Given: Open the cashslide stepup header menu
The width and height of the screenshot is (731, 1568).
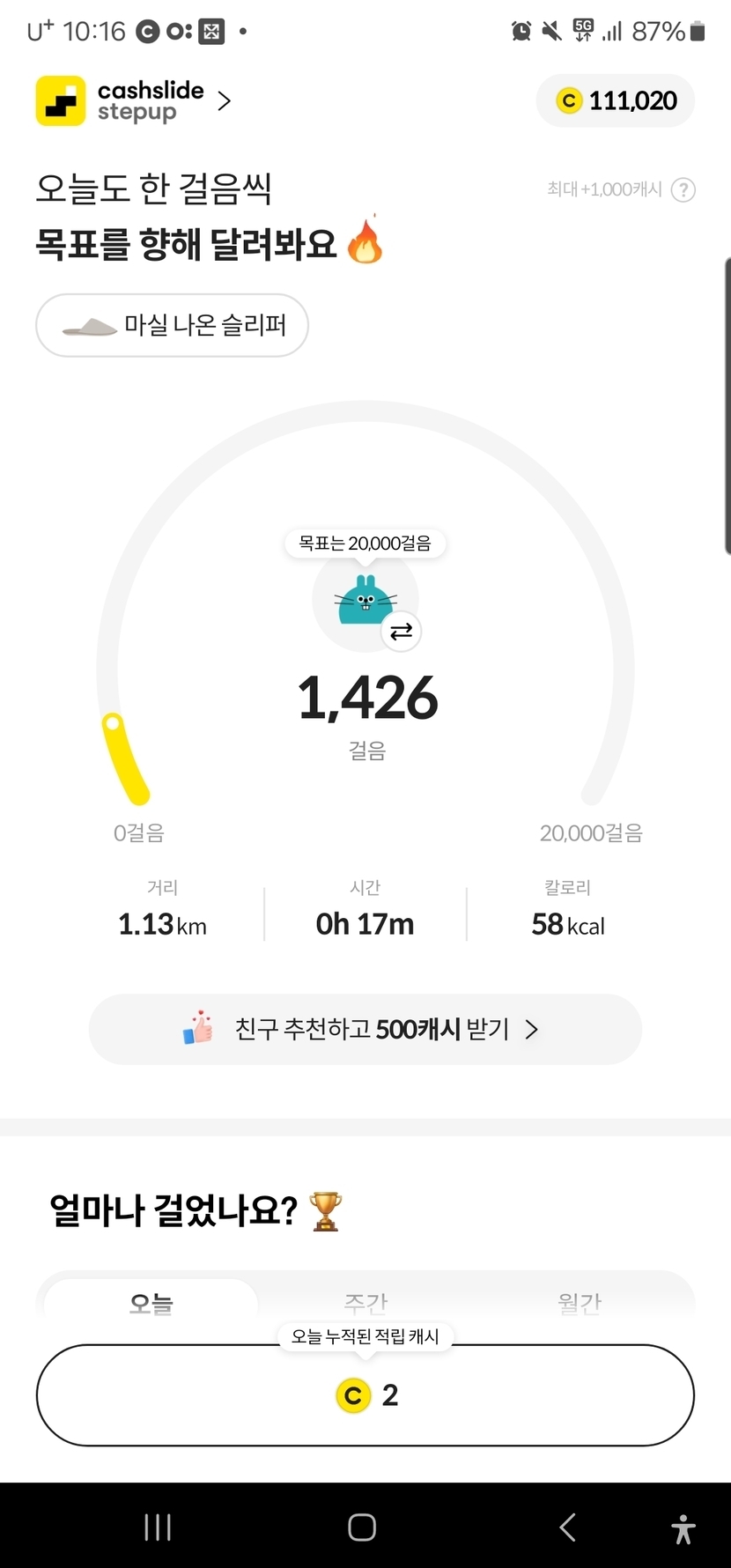Looking at the screenshot, I should point(134,101).
